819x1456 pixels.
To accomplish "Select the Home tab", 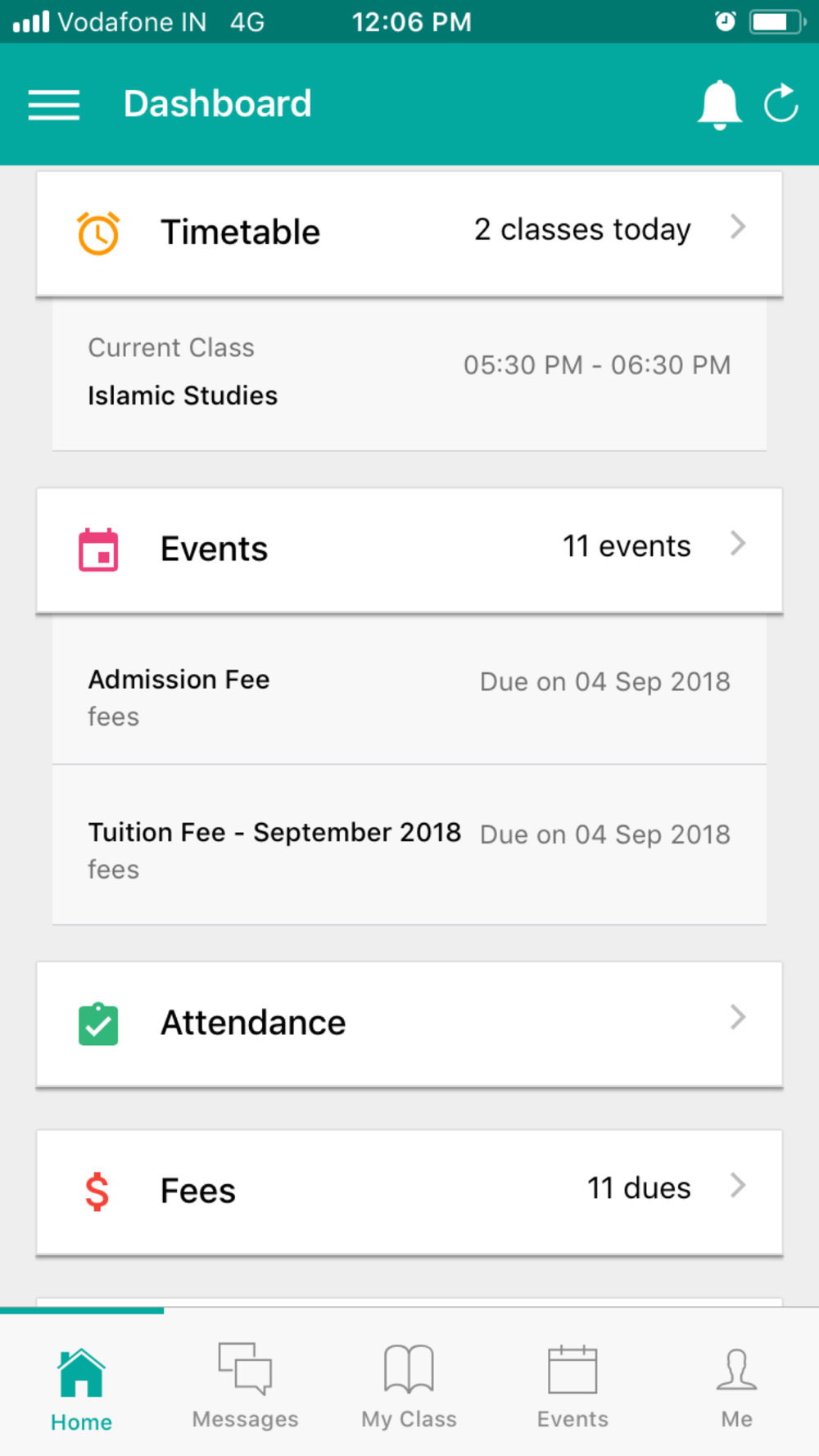I will [82, 1384].
